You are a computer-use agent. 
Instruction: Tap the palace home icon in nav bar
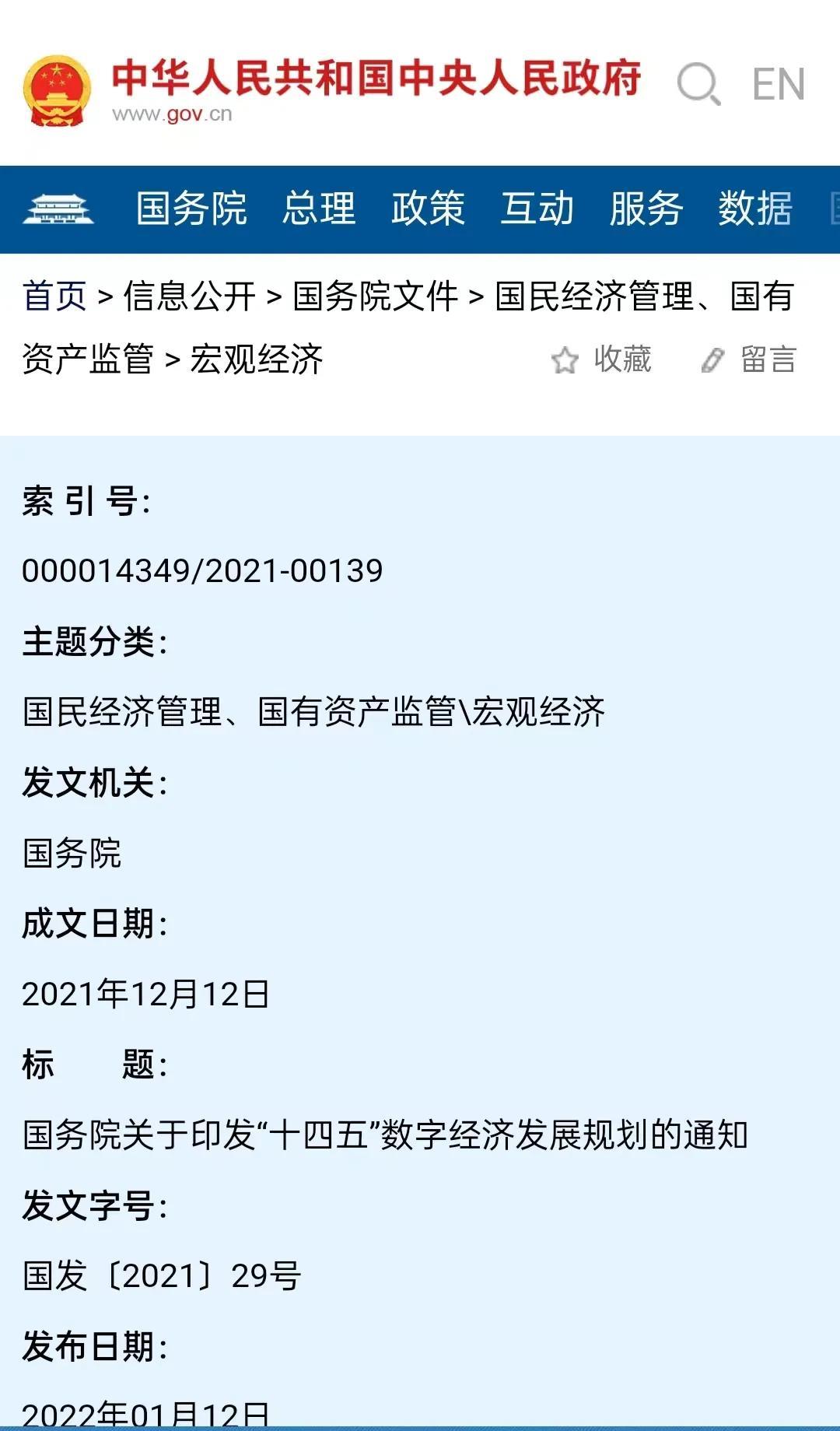(x=58, y=209)
